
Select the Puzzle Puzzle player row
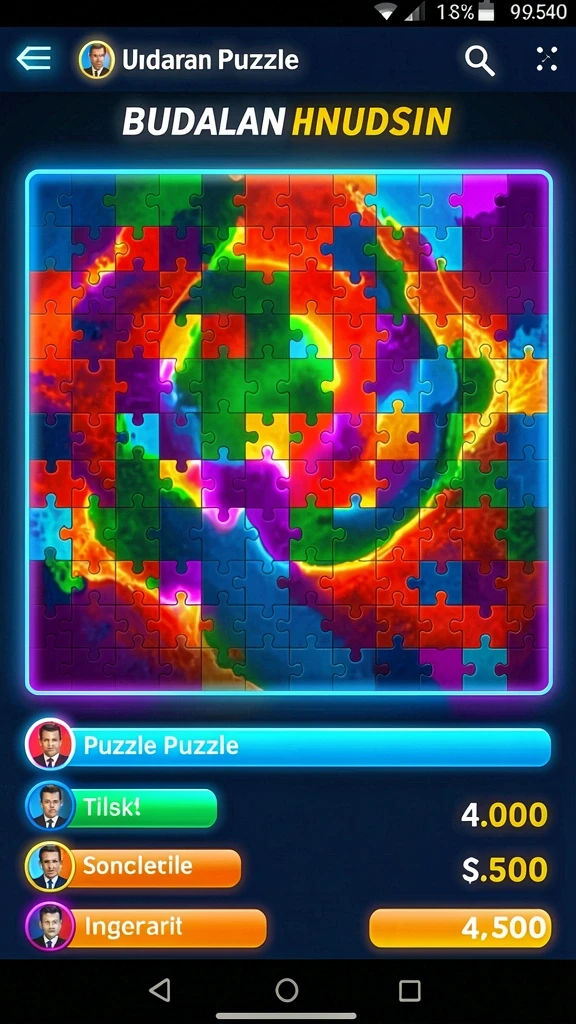(288, 745)
